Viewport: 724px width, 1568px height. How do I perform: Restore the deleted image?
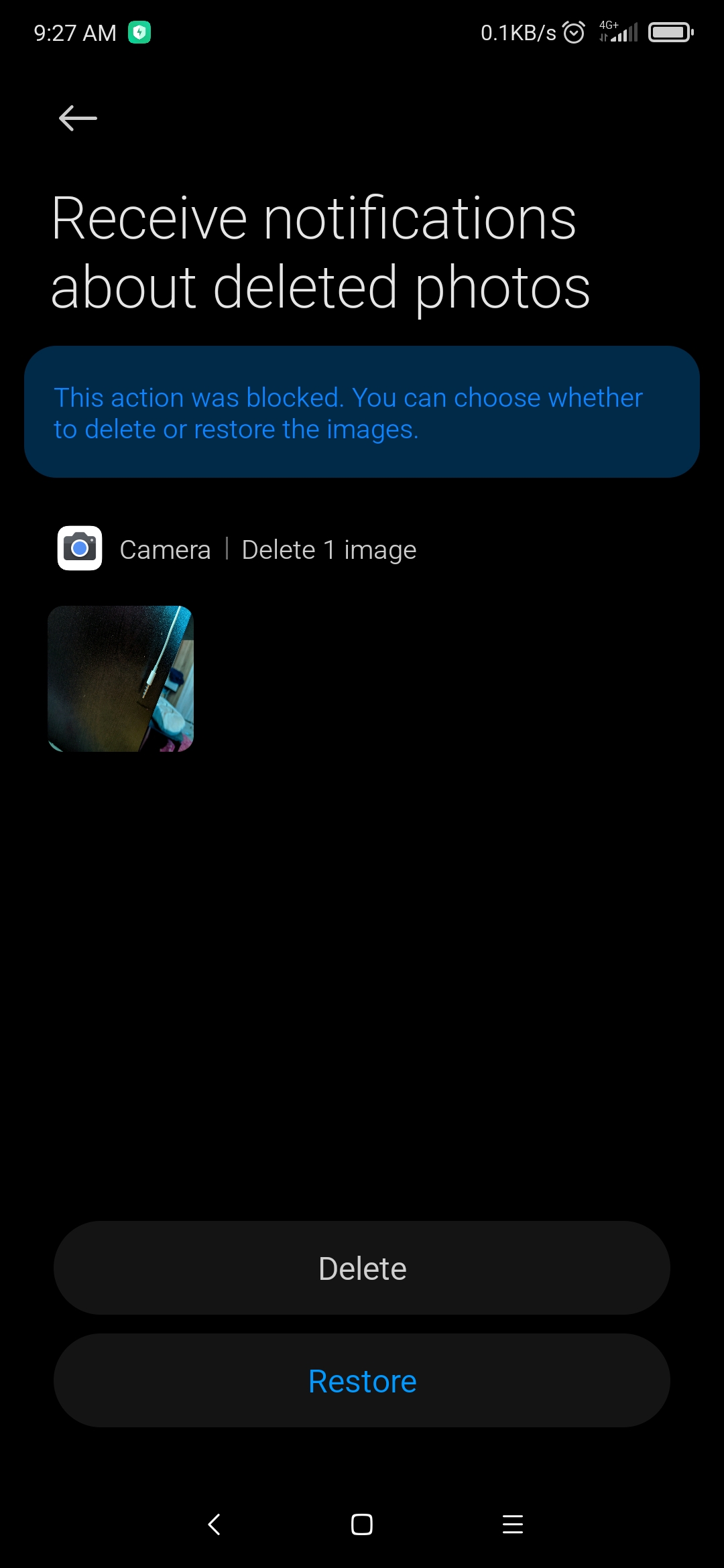click(x=362, y=1380)
